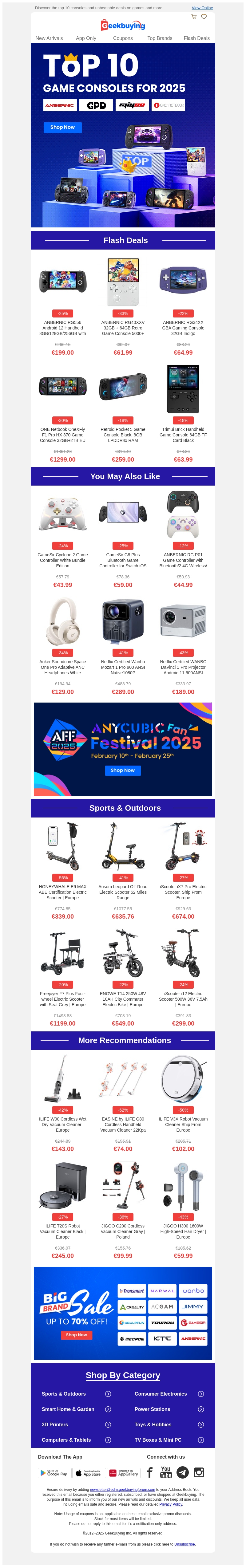246x1568 pixels.
Task: Tap Shop Now on the Top 10 consoles banner
Action: point(62,127)
